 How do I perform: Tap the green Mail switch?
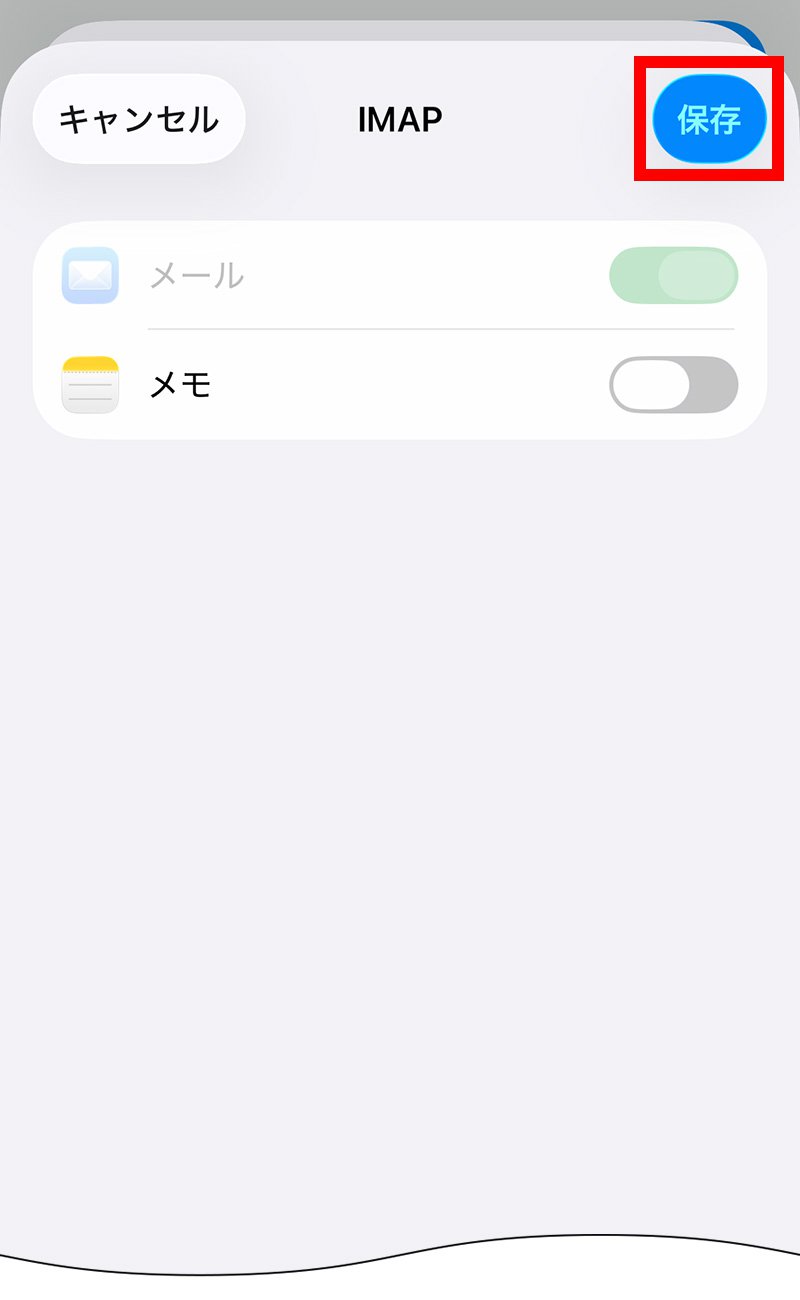click(673, 275)
